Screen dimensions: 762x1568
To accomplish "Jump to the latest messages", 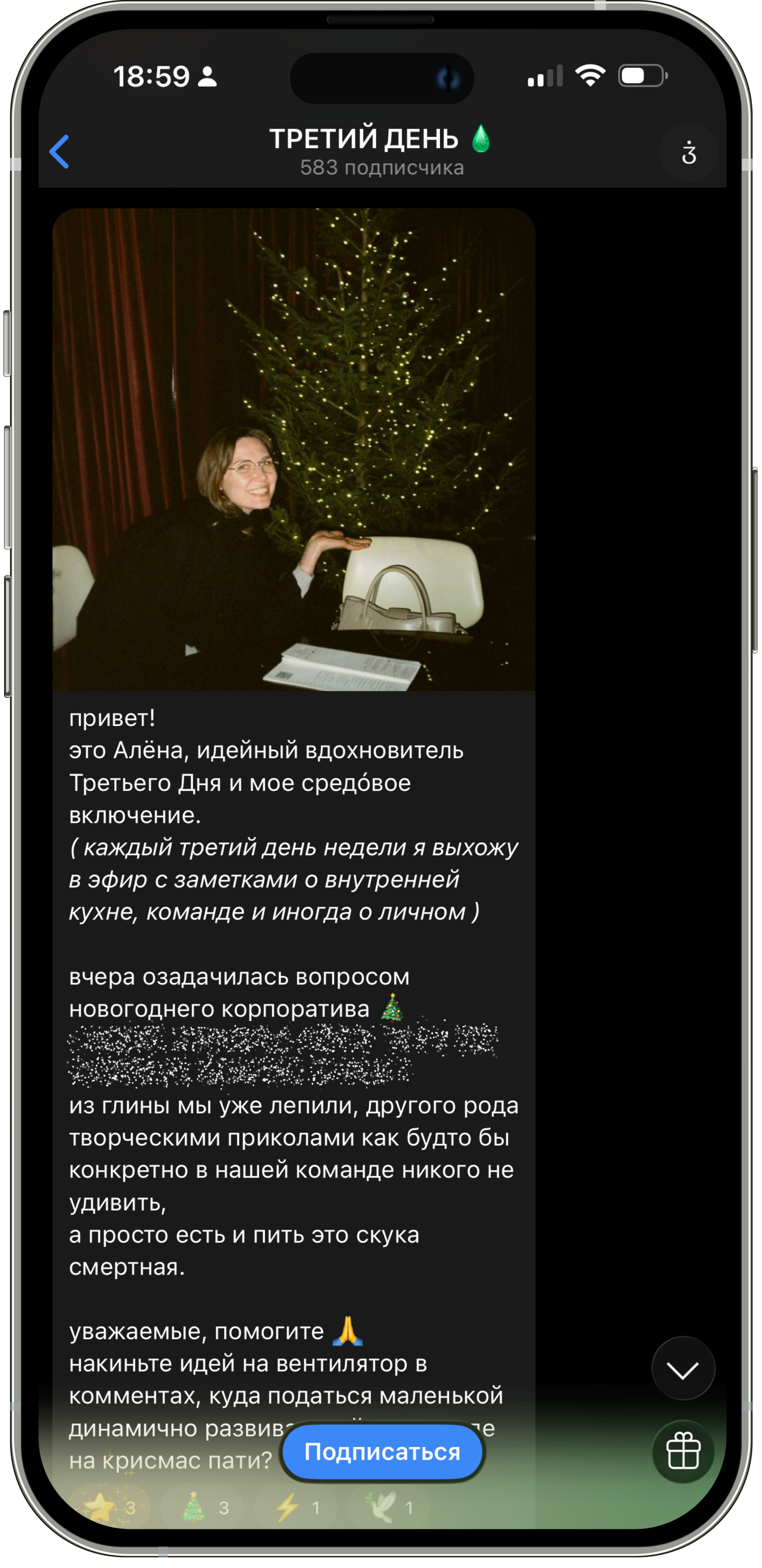I will 683,1368.
